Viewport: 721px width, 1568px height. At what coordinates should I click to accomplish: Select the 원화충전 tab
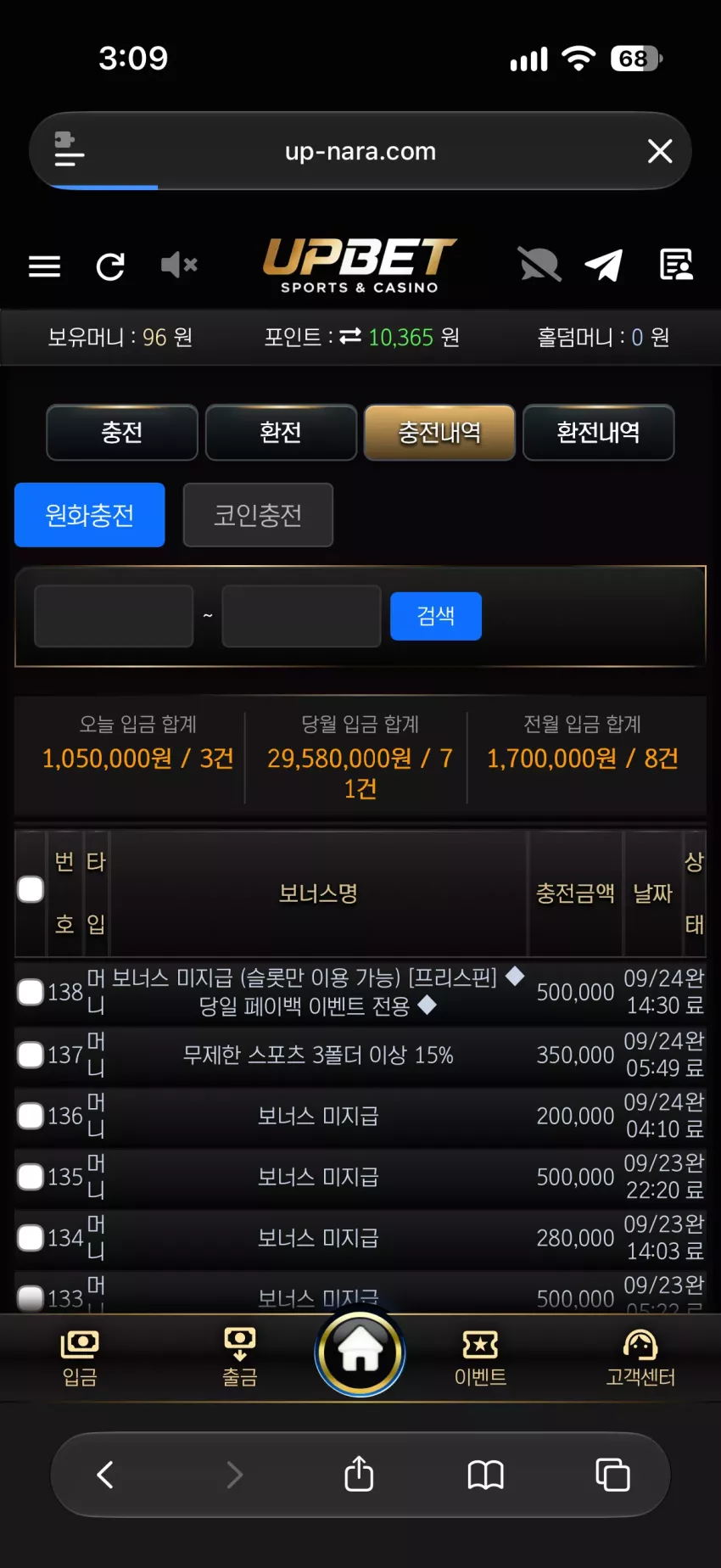click(x=89, y=515)
